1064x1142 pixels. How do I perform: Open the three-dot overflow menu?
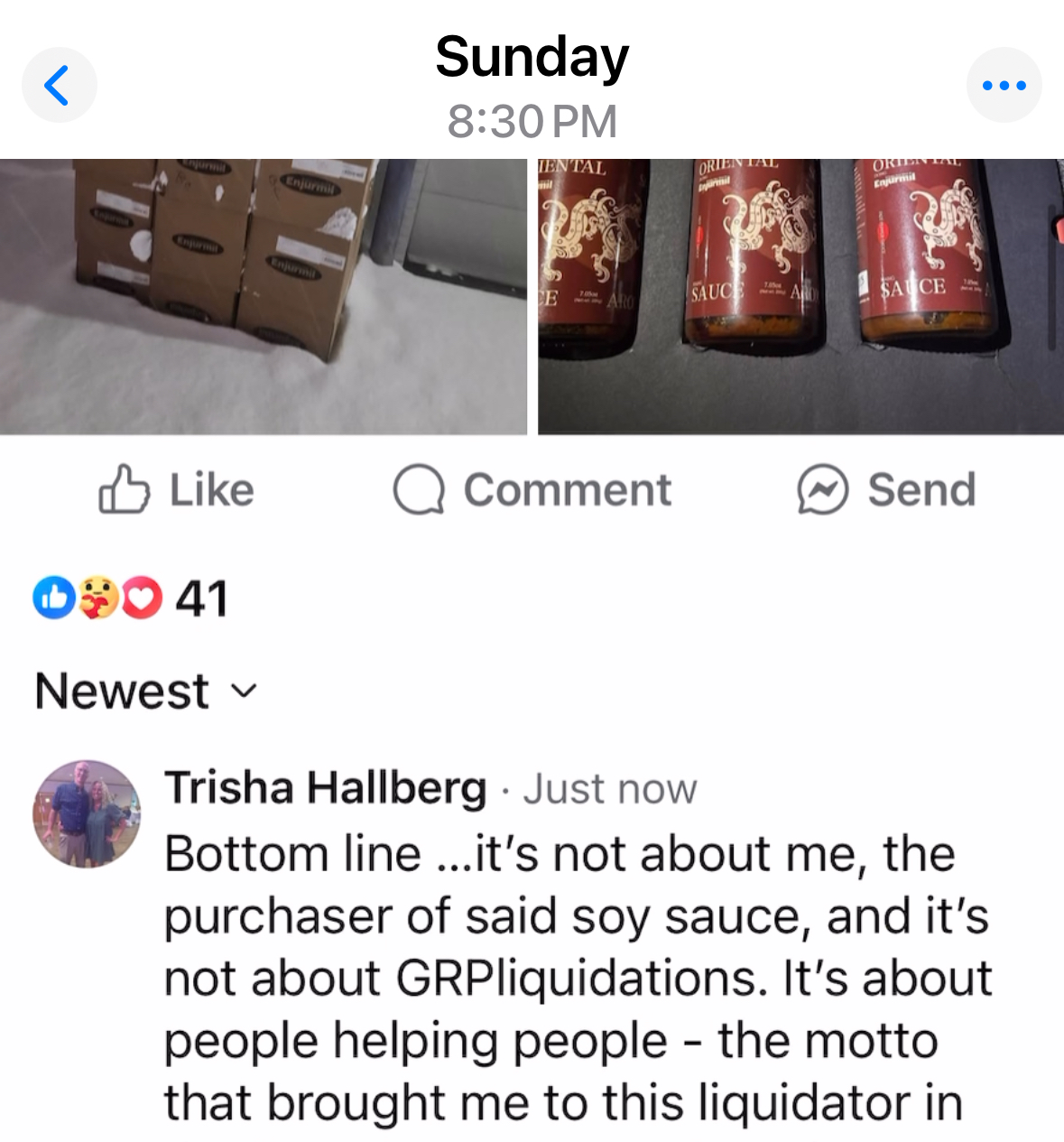[1004, 86]
